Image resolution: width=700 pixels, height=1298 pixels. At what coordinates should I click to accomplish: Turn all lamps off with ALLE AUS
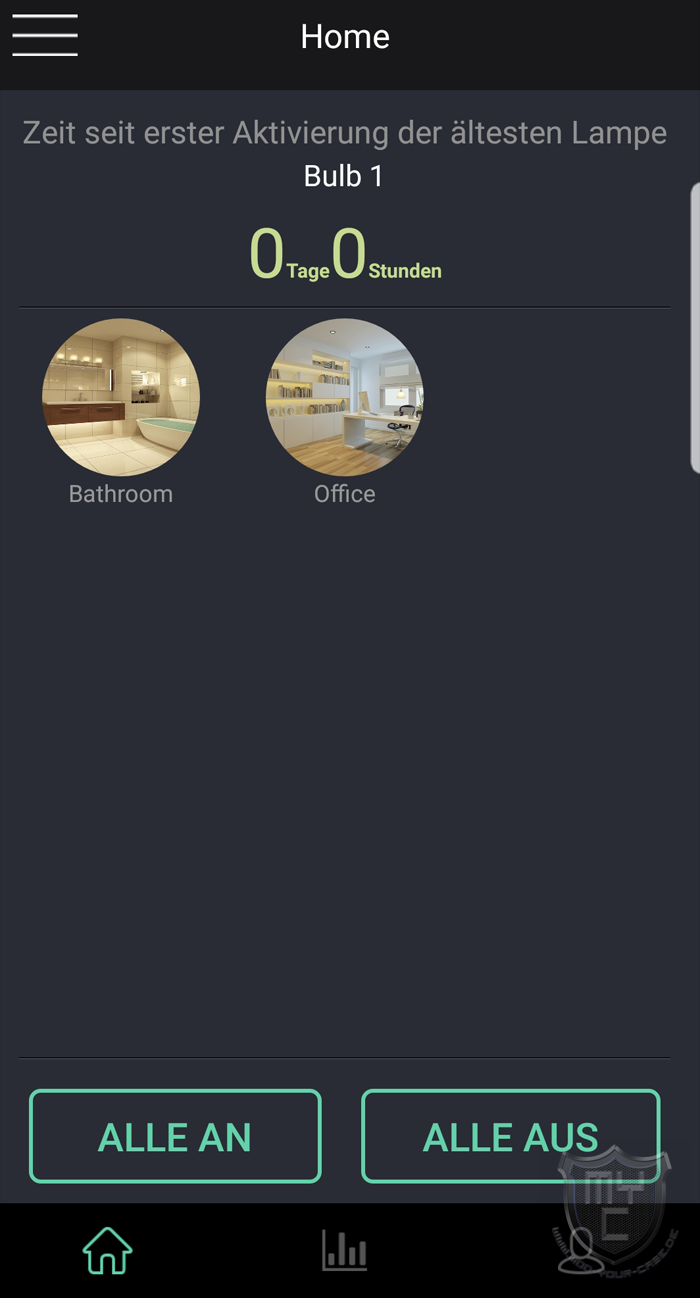coord(511,1136)
